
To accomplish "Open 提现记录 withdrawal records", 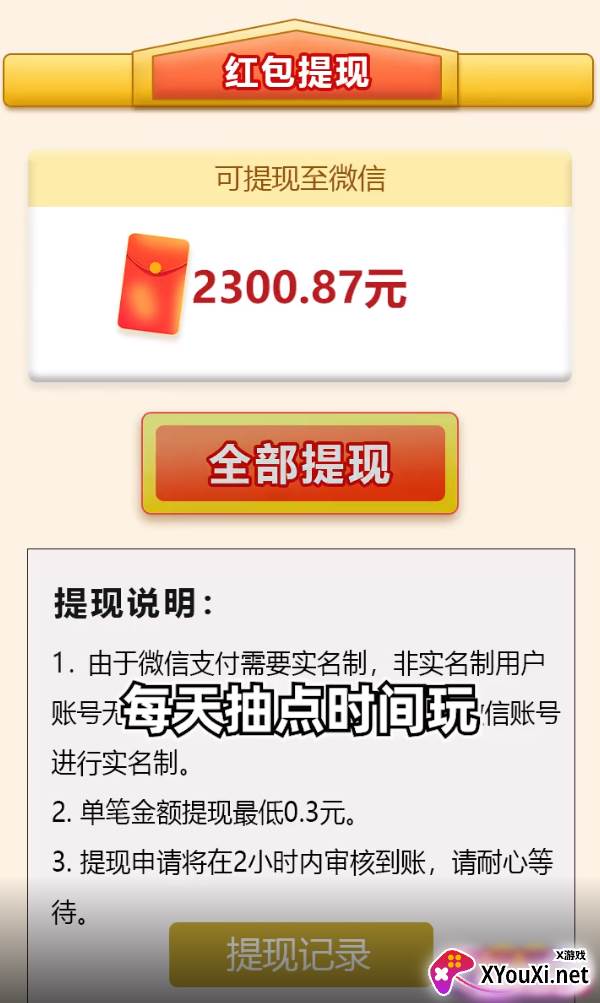I will (x=301, y=954).
